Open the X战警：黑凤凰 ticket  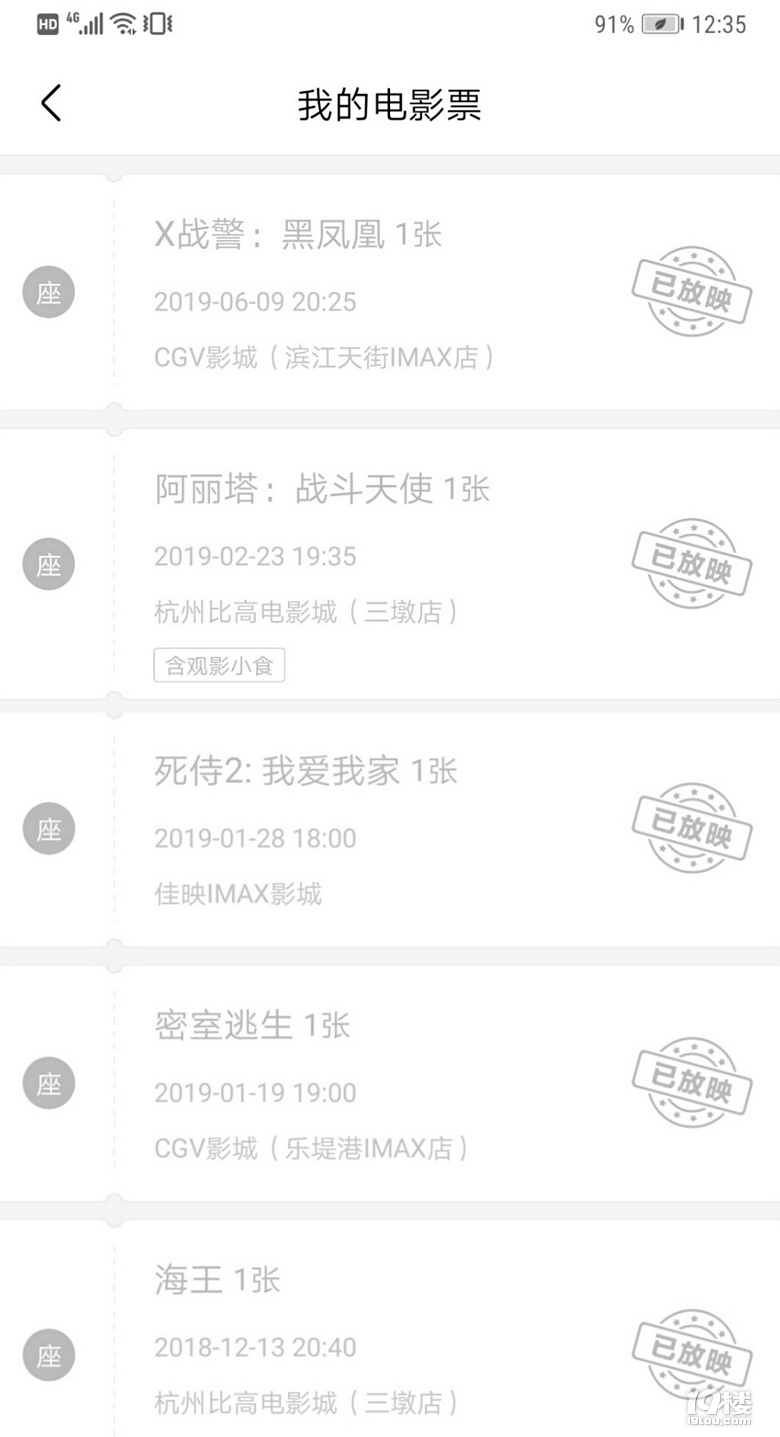tap(390, 293)
